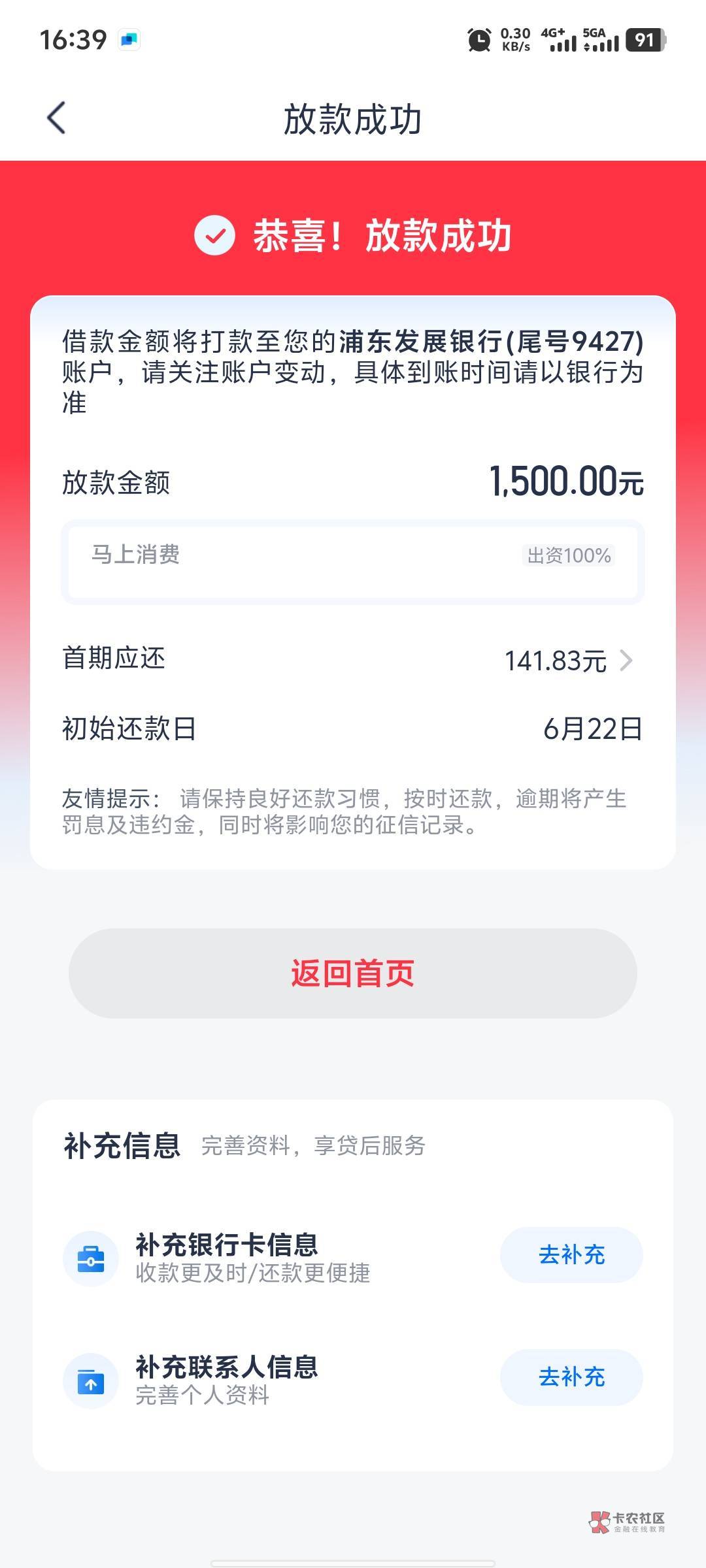This screenshot has height=1568, width=706.
Task: Go back using the top-left arrow
Action: coord(57,118)
